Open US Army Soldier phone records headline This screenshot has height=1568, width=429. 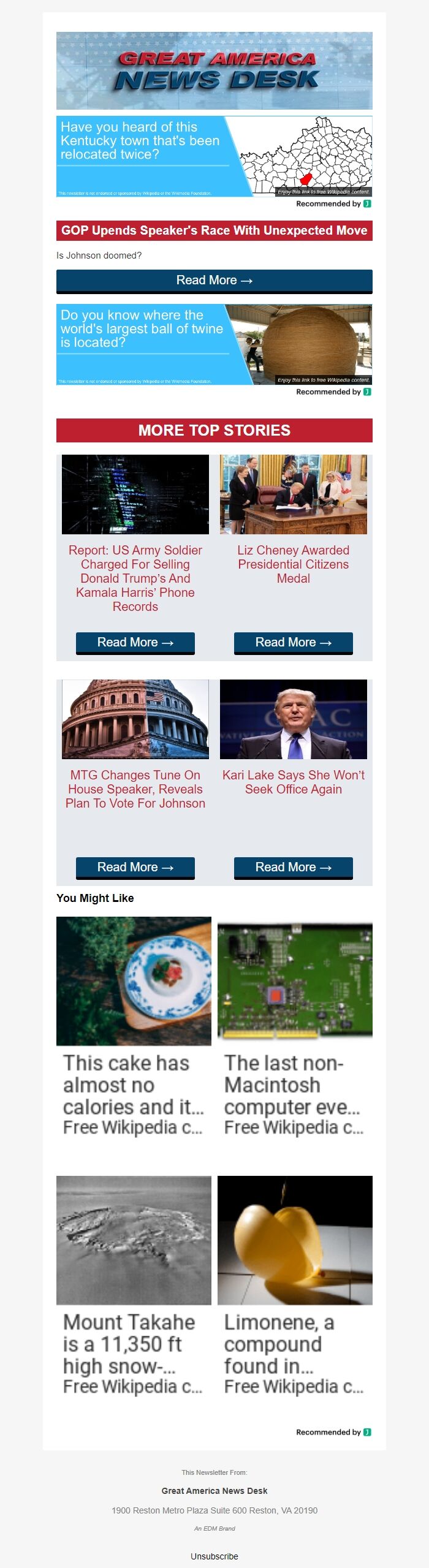pyautogui.click(x=135, y=578)
